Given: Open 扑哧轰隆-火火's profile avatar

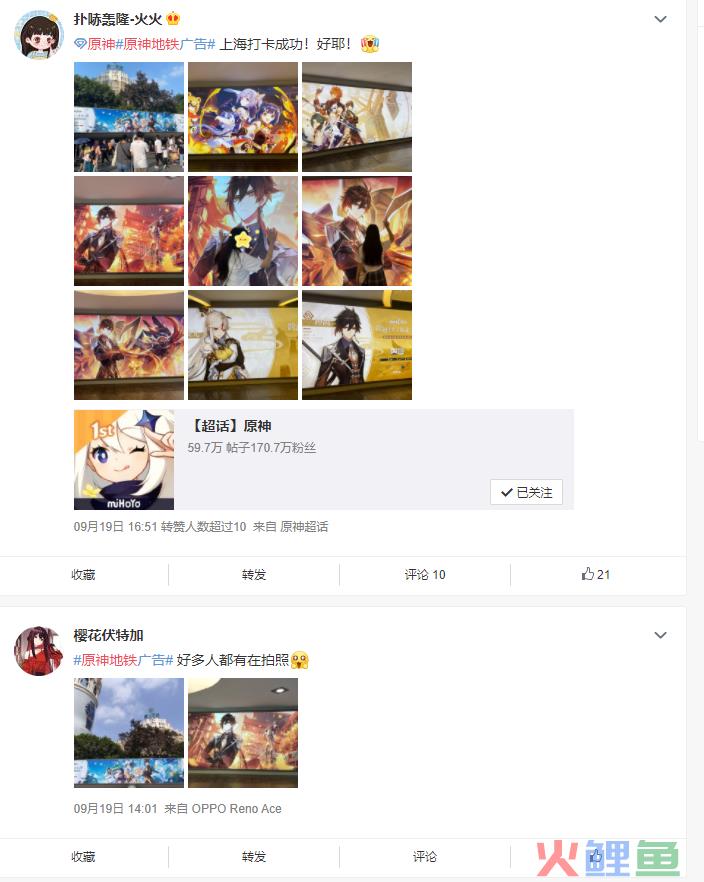Looking at the screenshot, I should point(38,35).
